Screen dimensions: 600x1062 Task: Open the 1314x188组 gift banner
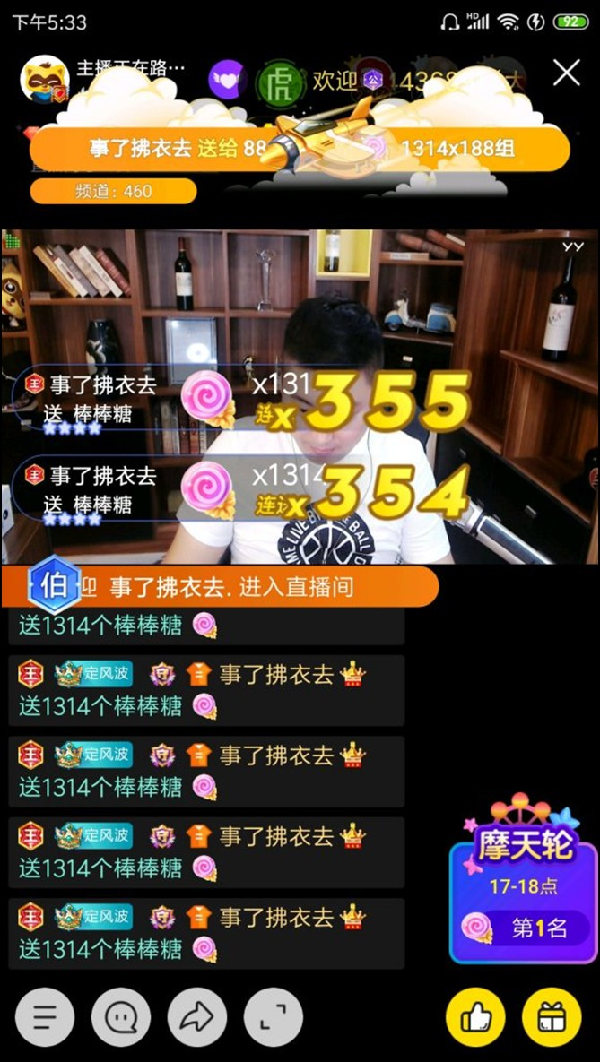300,149
